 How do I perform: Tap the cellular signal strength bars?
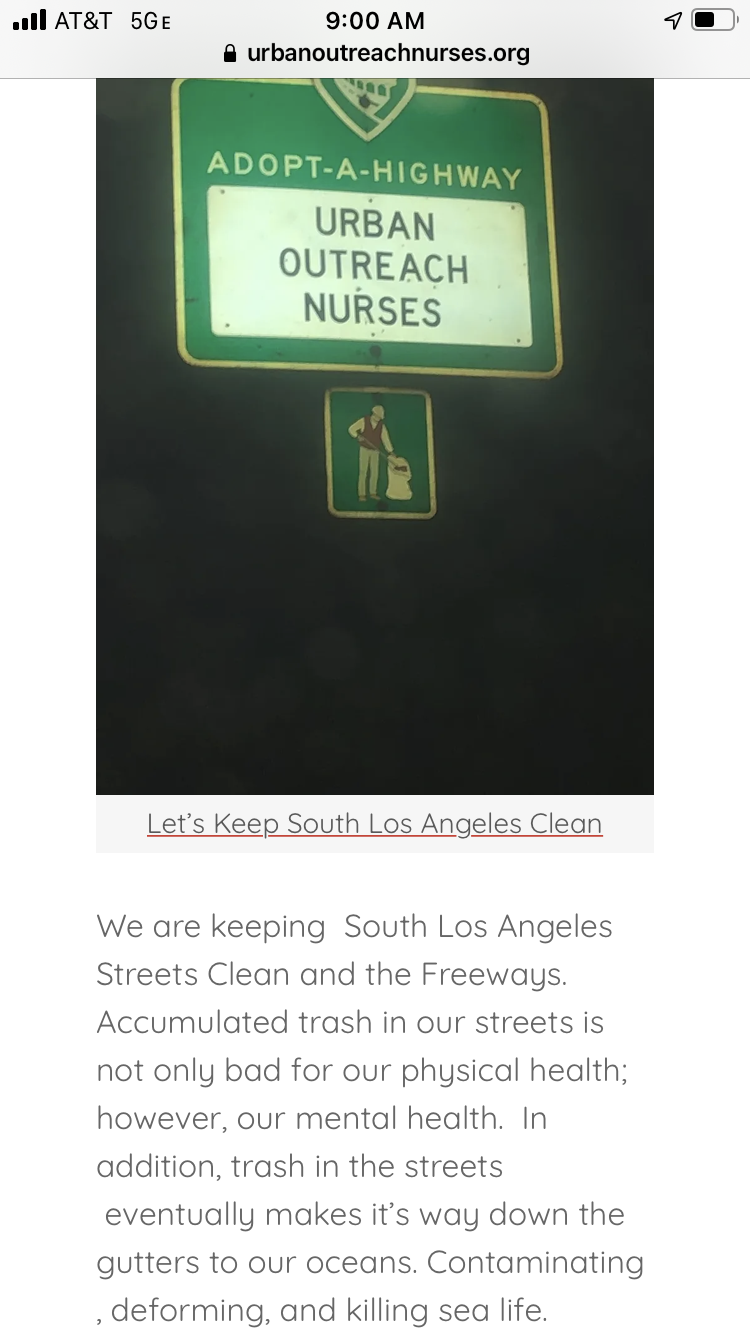pyautogui.click(x=29, y=18)
